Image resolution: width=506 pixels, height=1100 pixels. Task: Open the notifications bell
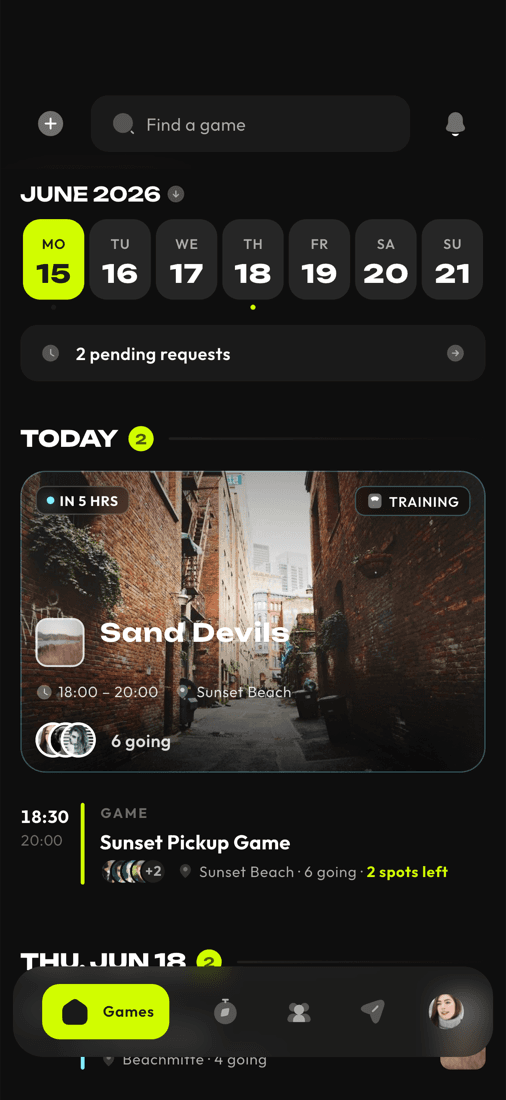click(455, 124)
